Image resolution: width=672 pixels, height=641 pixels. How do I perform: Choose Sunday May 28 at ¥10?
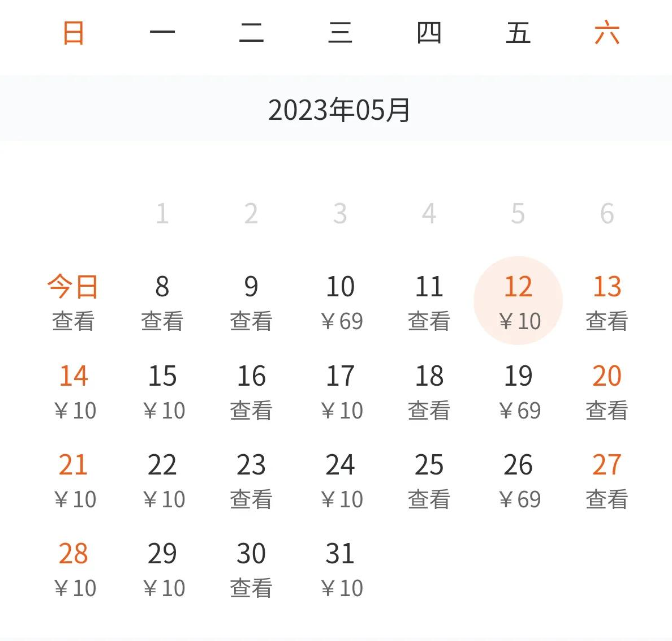73,568
